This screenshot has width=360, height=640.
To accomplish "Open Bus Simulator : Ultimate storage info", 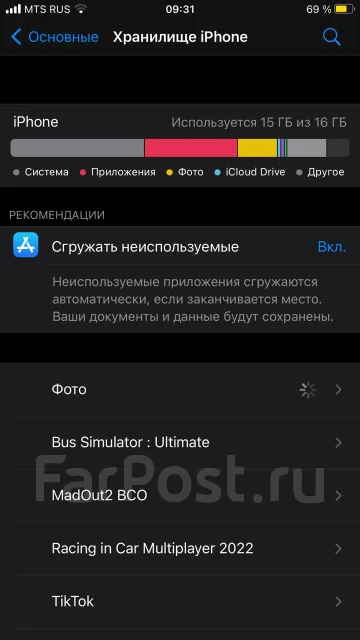I will (x=180, y=443).
